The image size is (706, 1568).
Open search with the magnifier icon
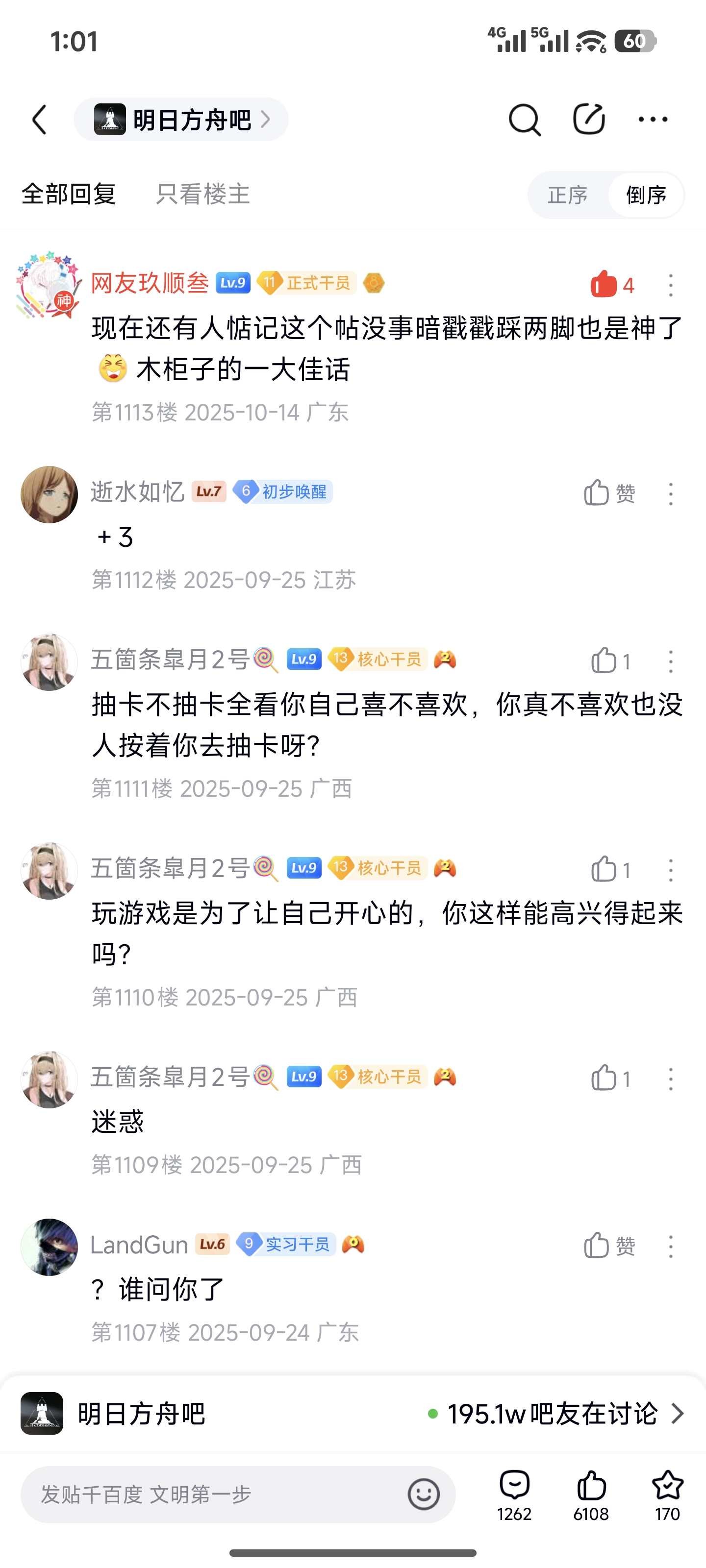pos(524,119)
